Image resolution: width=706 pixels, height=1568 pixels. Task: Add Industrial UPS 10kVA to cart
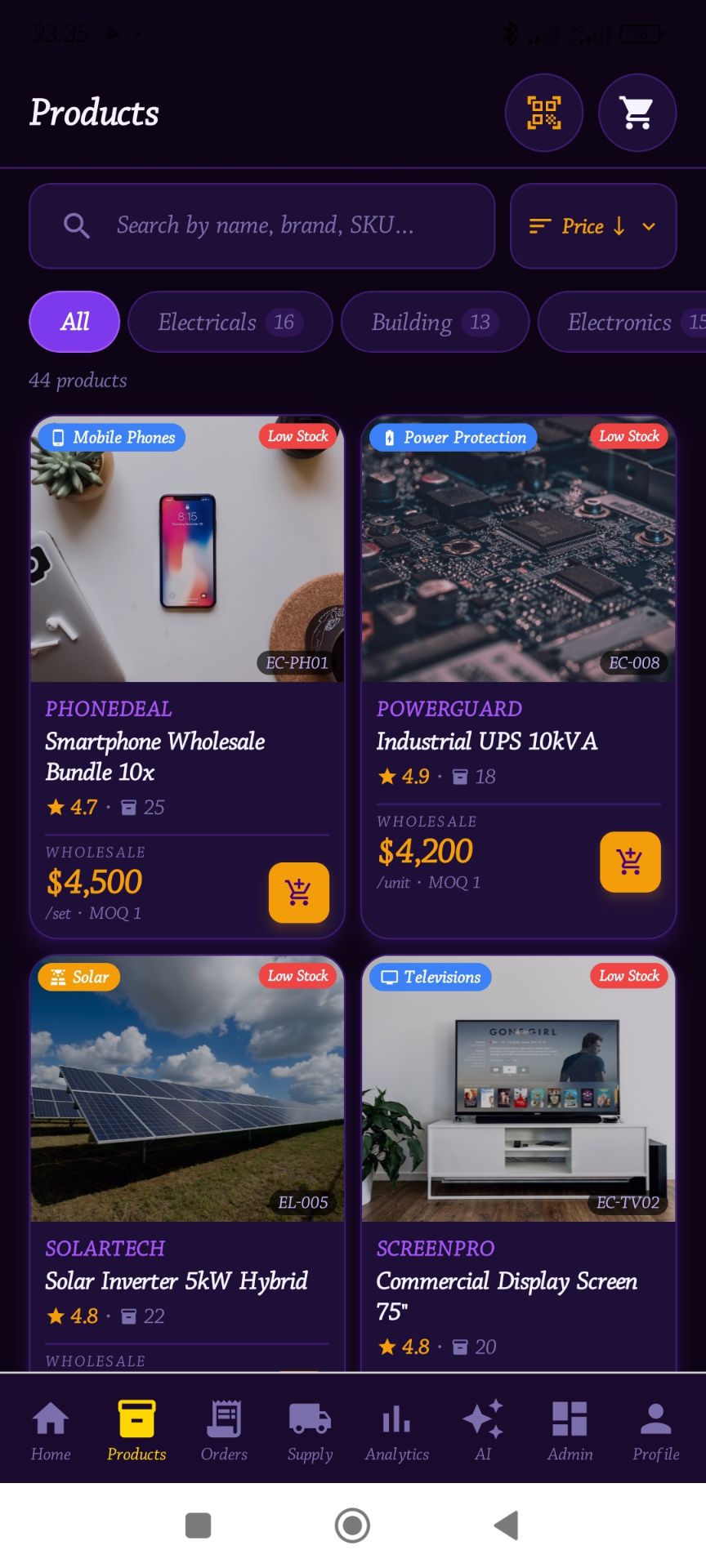coord(630,862)
